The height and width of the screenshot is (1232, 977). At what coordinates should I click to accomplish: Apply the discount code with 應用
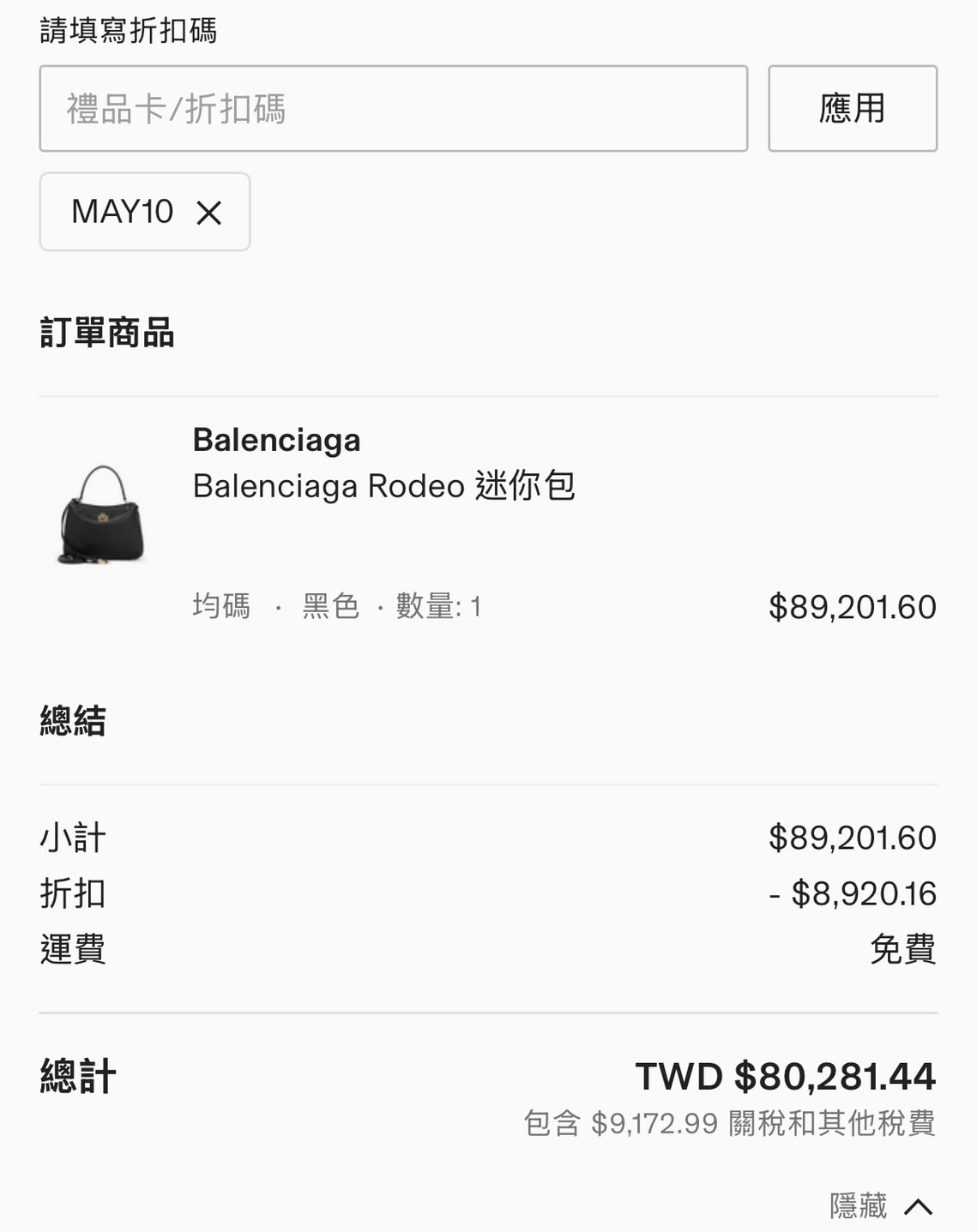point(852,109)
